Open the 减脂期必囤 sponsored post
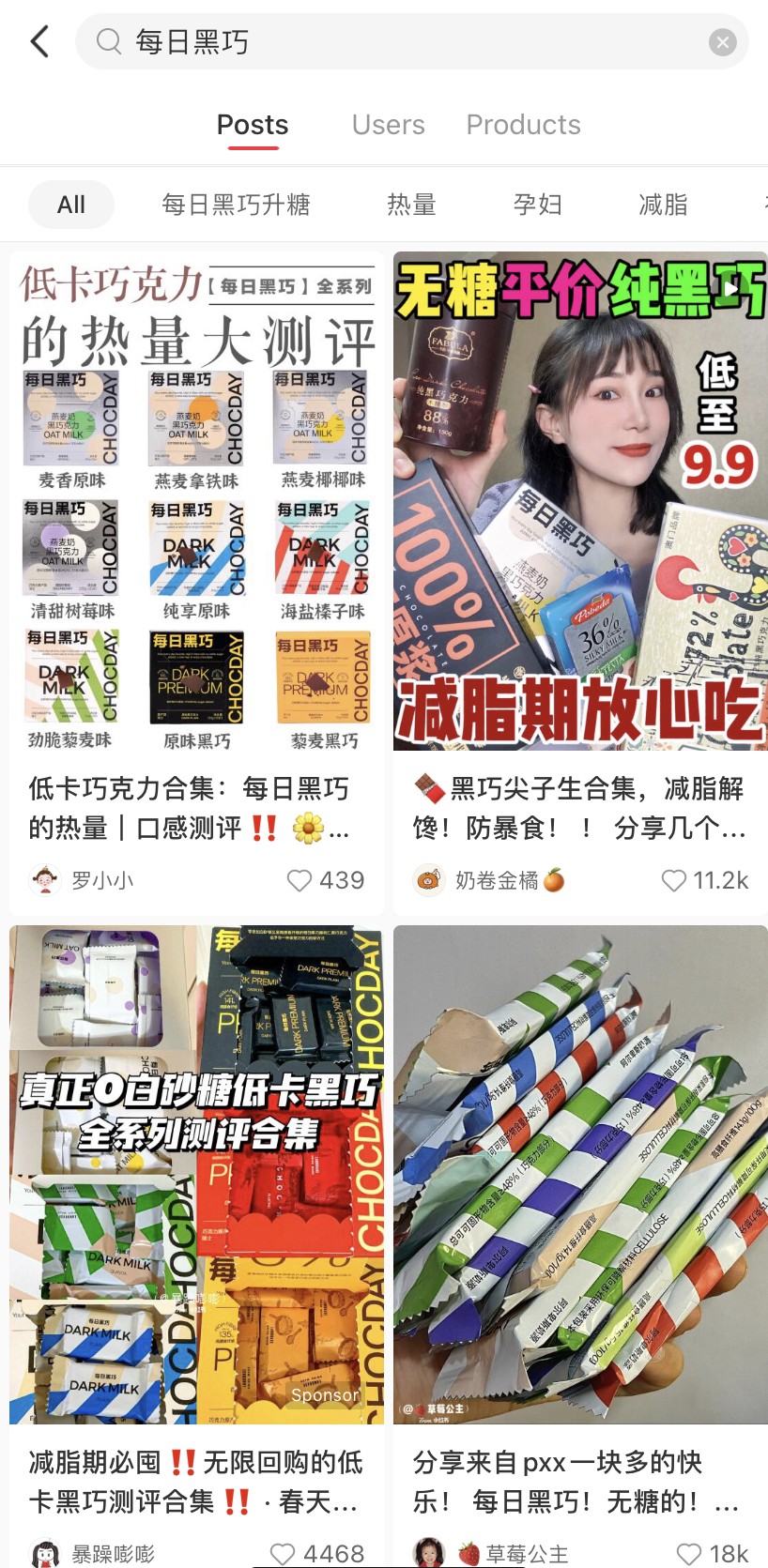This screenshot has width=768, height=1568. 196,1173
